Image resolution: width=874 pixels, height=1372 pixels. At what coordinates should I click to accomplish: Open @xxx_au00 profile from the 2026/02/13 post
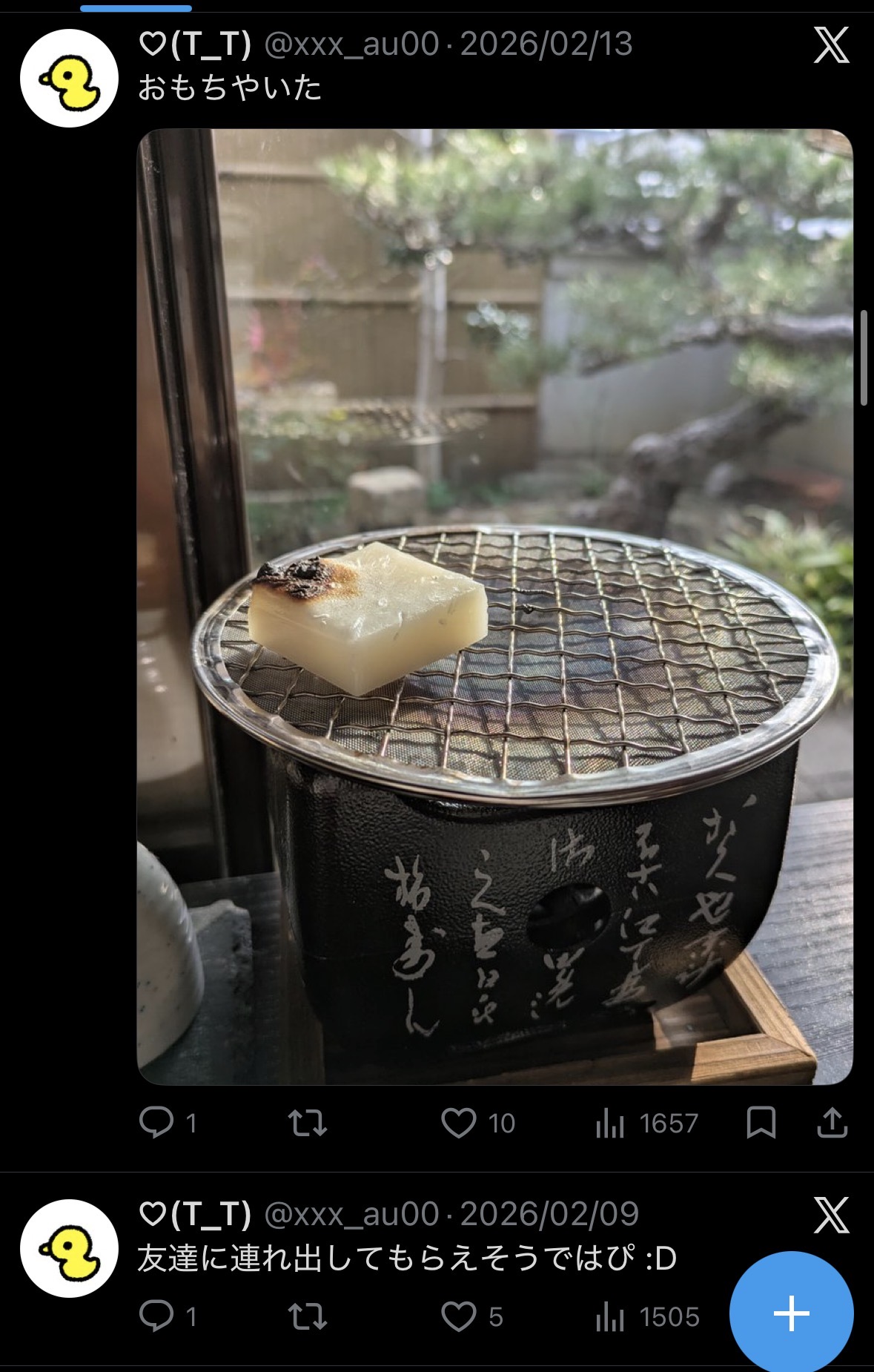pos(351,44)
